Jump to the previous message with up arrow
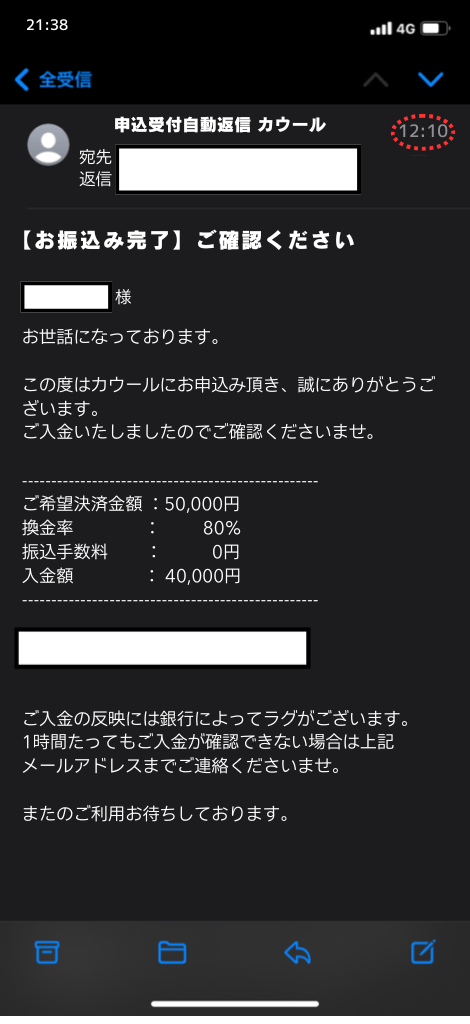 [375, 80]
